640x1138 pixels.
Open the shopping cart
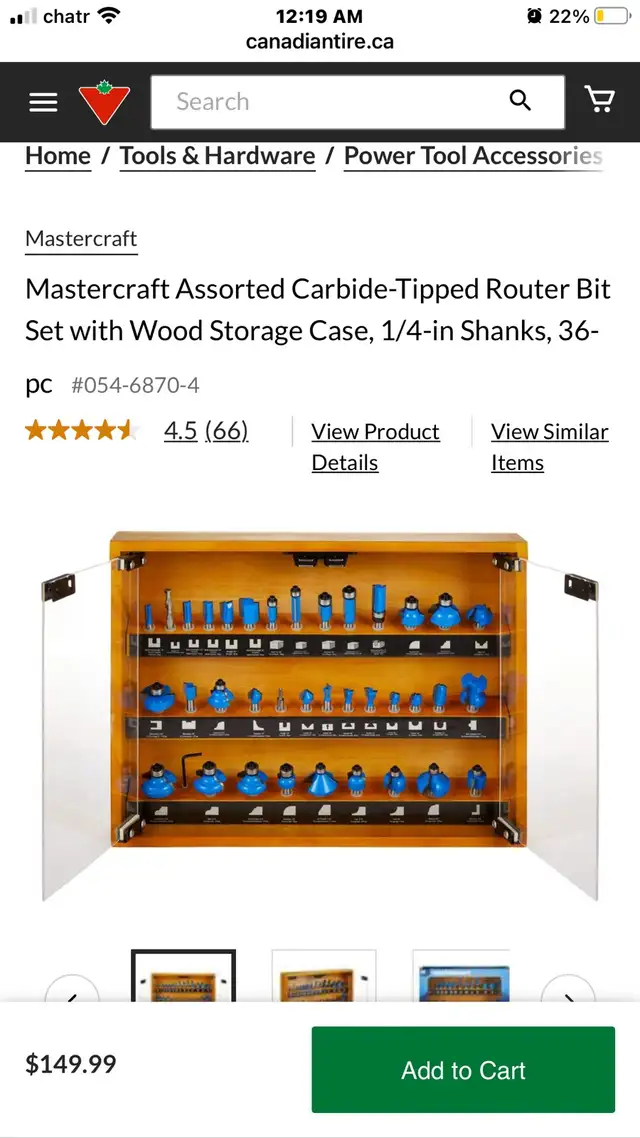[600, 99]
